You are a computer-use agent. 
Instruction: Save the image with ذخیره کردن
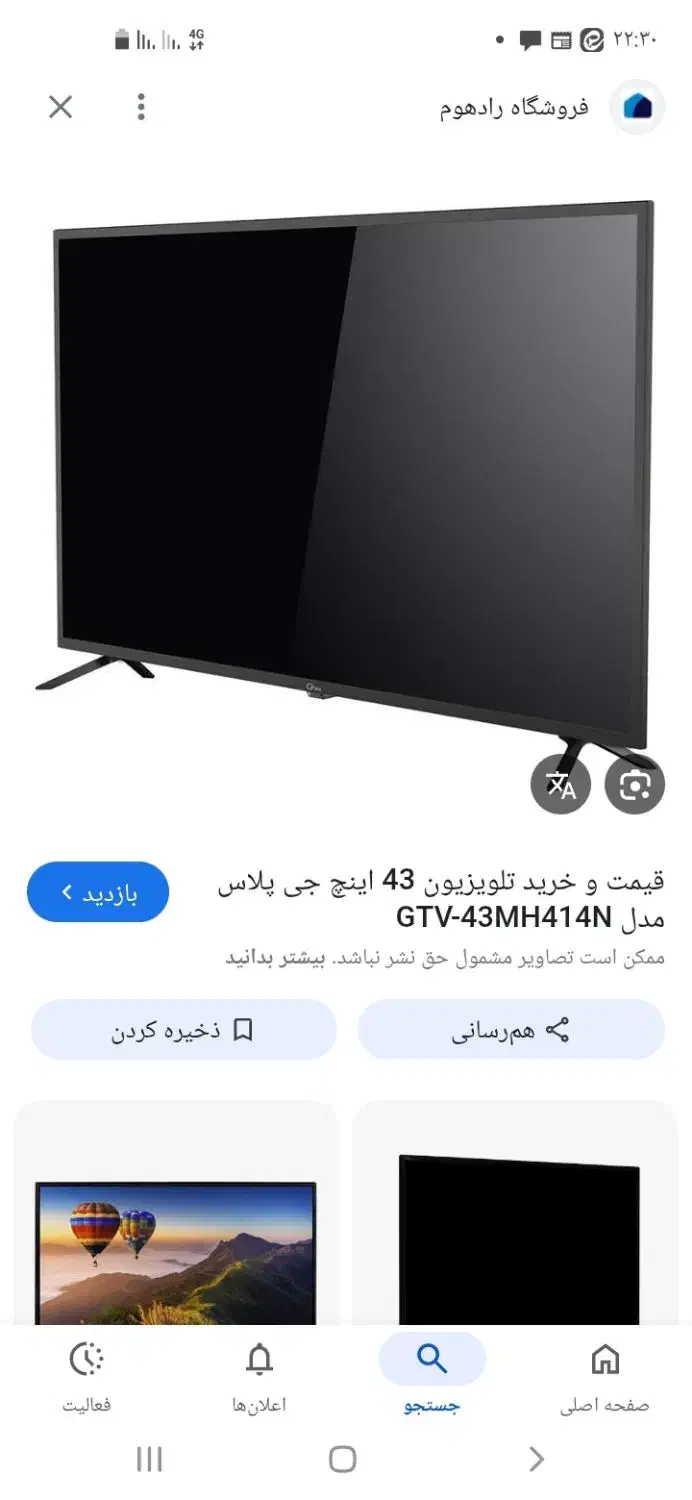184,1030
